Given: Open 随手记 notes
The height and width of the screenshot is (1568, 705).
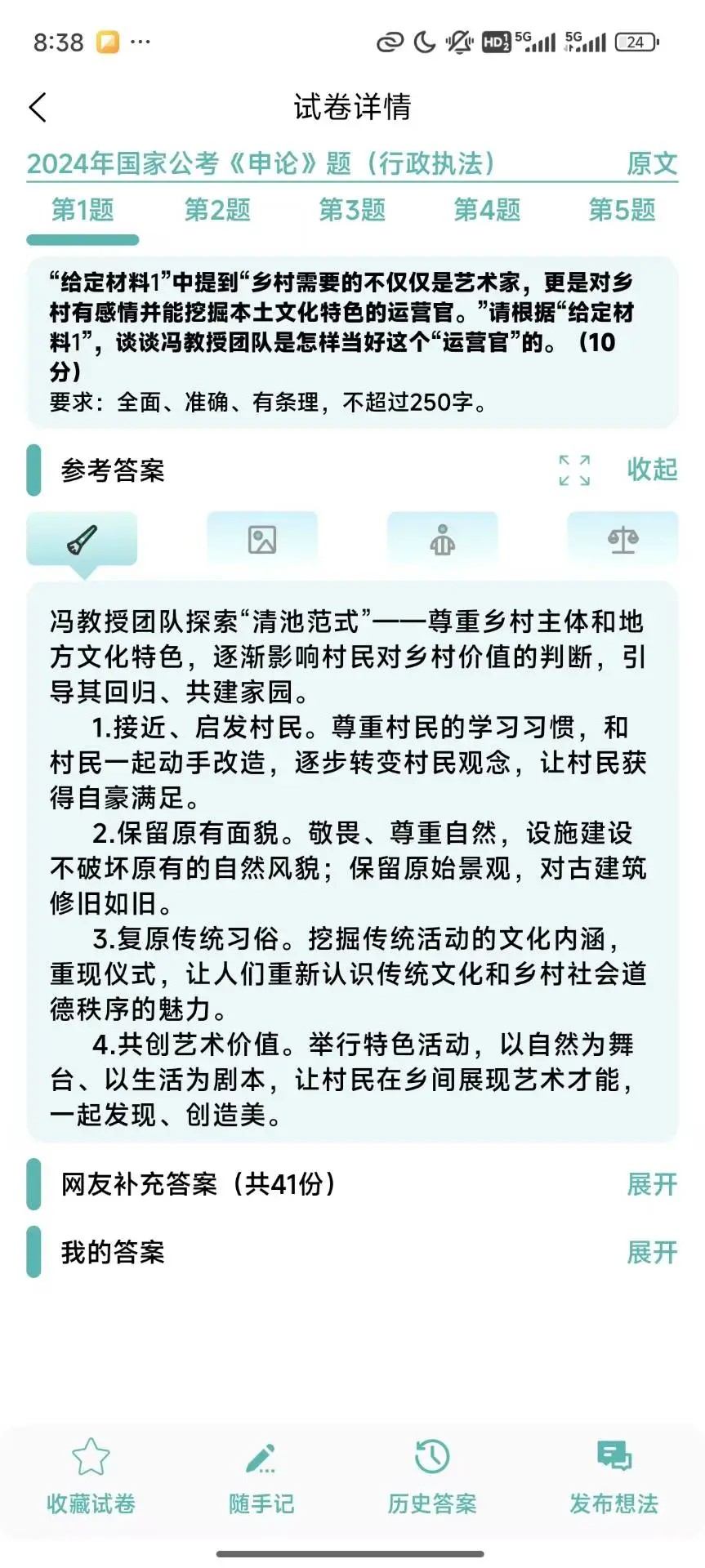Looking at the screenshot, I should click(261, 1475).
